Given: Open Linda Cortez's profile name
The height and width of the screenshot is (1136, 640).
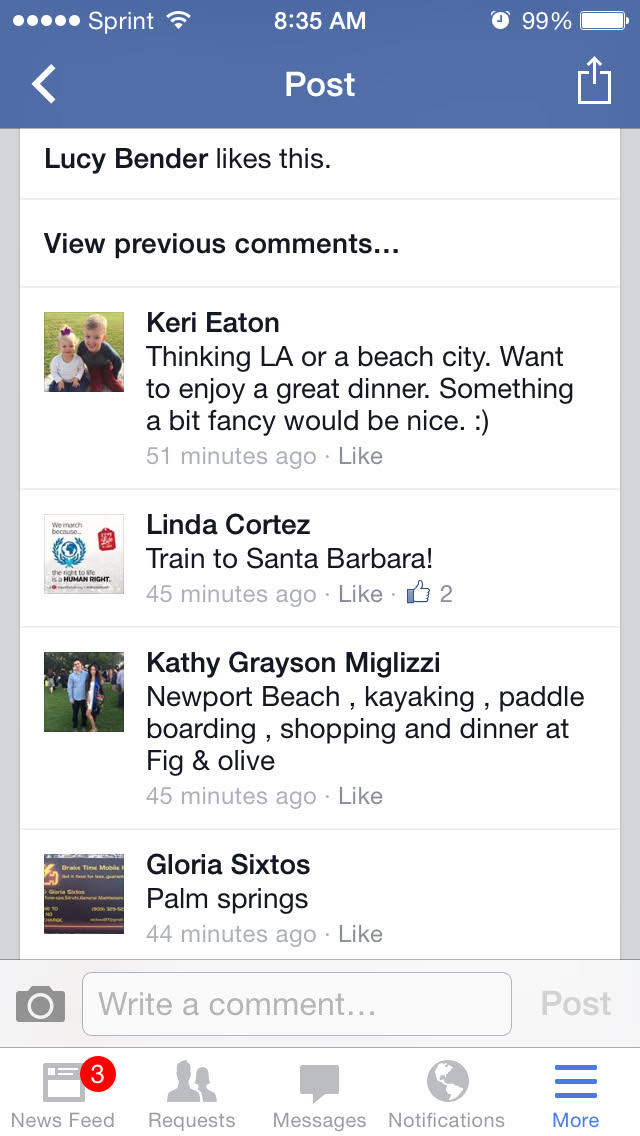Looking at the screenshot, I should pos(228,524).
